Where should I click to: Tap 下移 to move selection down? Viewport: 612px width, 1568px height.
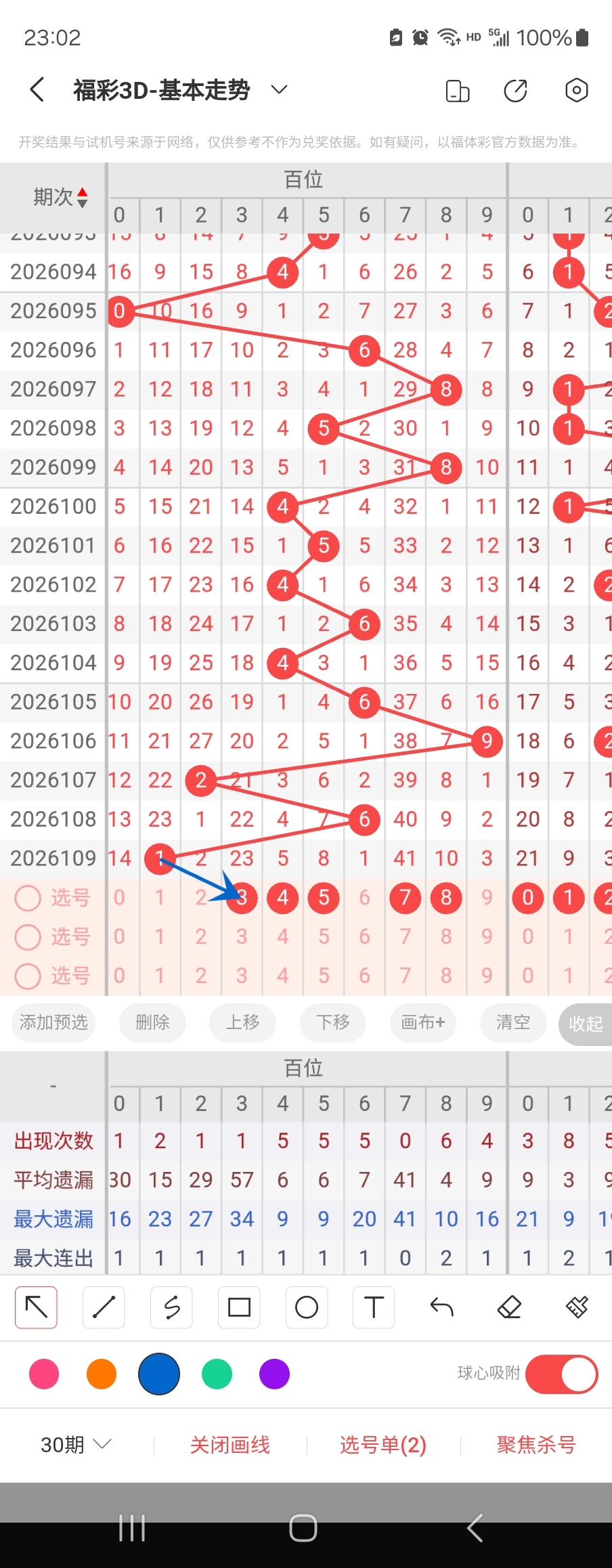[x=333, y=1022]
